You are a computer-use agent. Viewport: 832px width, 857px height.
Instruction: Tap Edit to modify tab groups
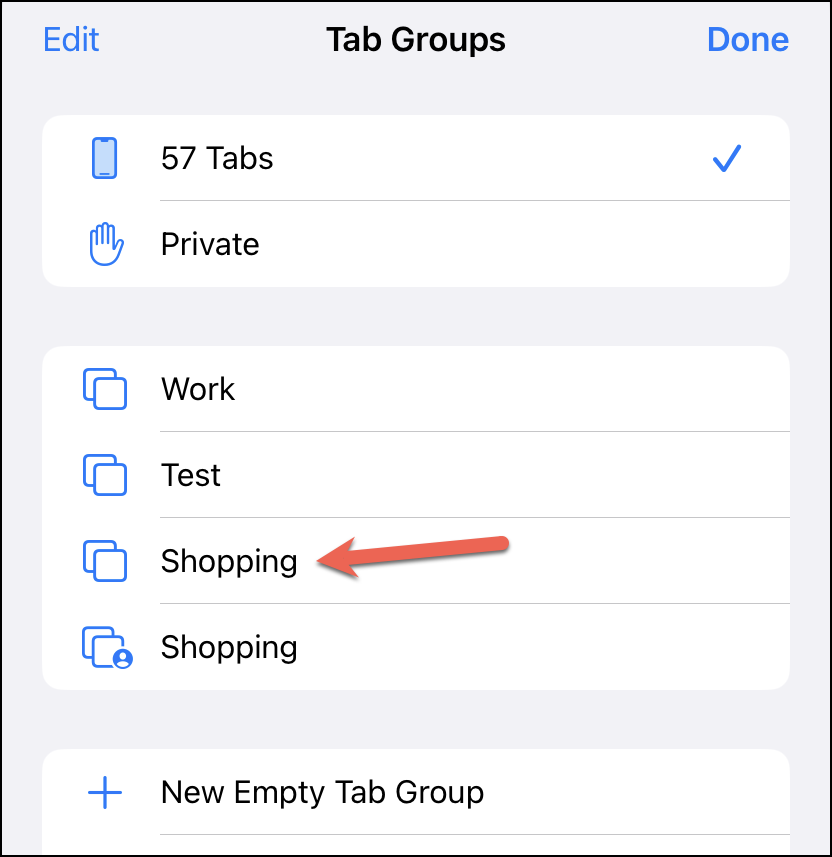point(71,40)
